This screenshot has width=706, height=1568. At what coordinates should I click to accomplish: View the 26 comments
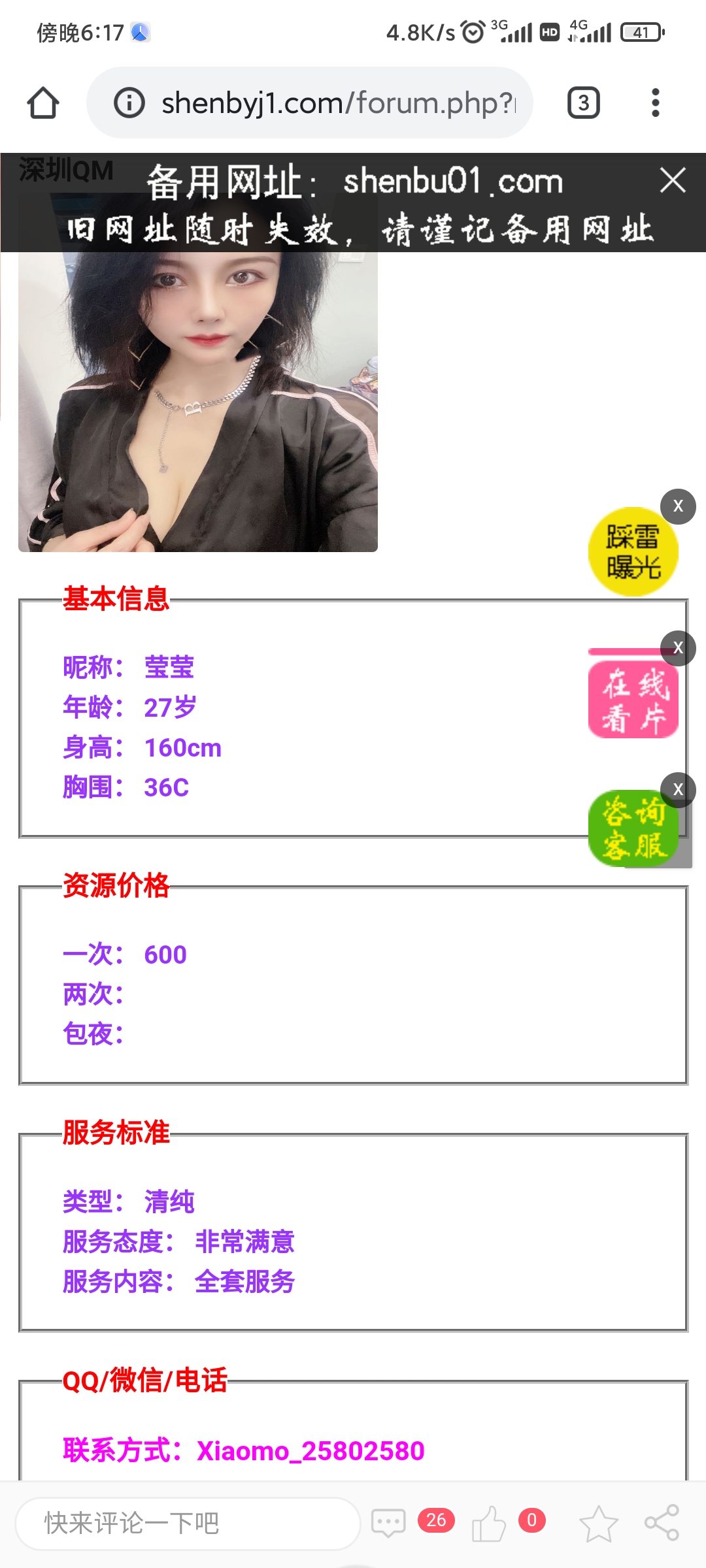[390, 1523]
